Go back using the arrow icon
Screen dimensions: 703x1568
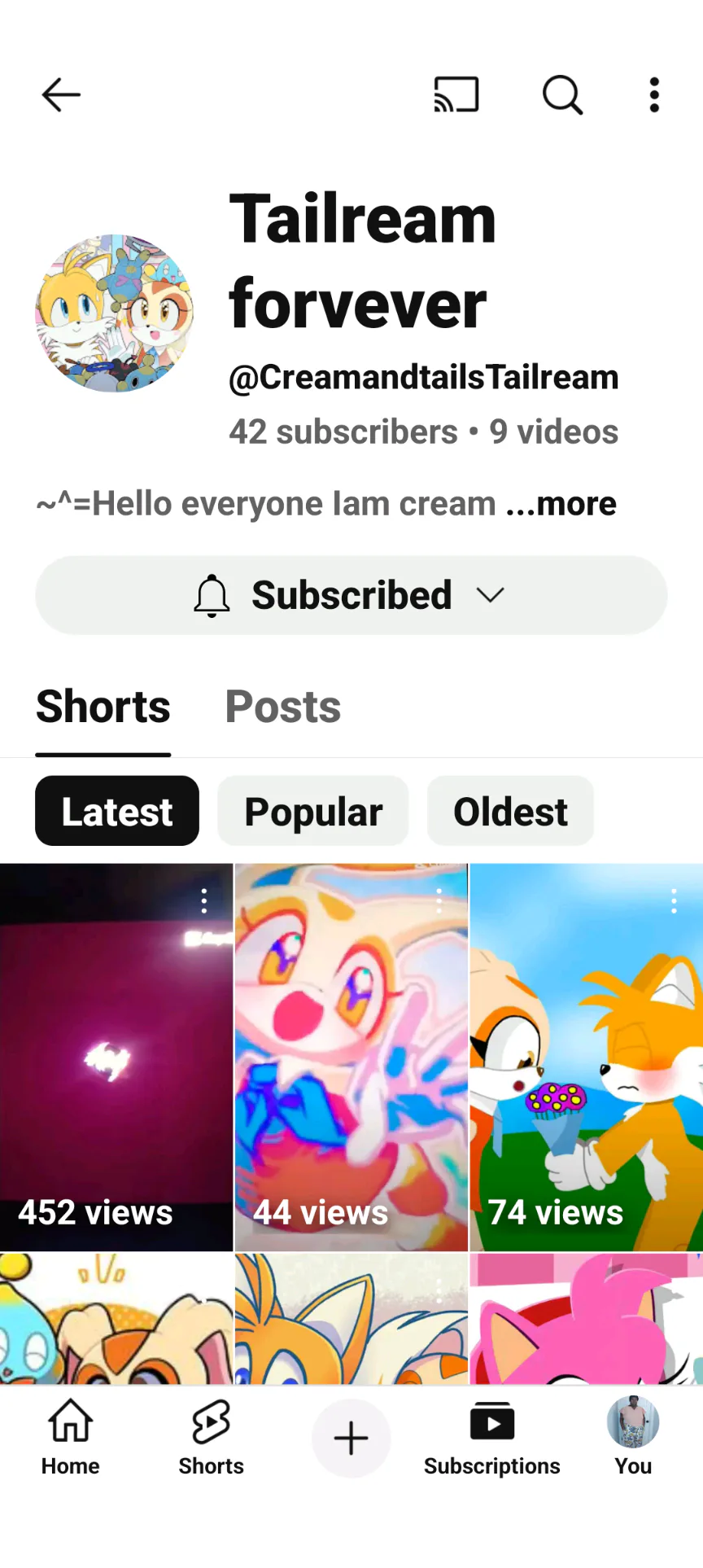tap(61, 94)
